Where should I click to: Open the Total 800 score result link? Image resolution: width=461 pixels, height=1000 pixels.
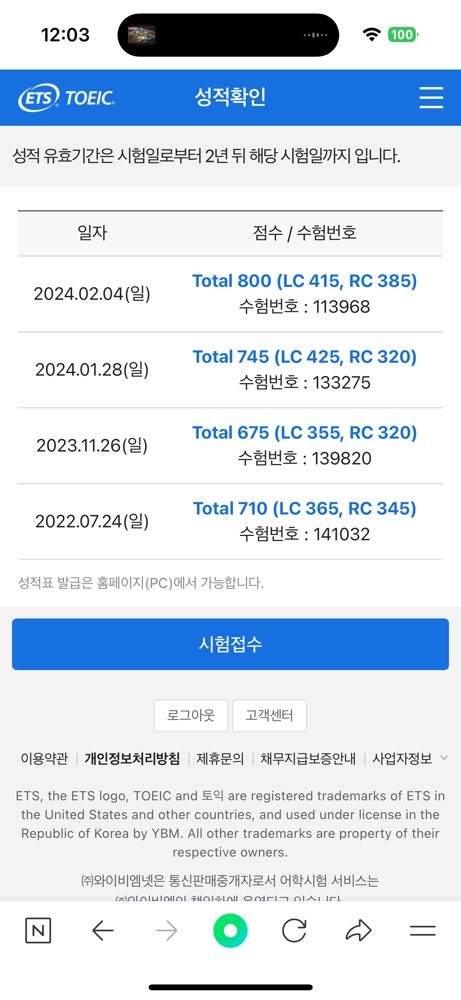pos(305,281)
